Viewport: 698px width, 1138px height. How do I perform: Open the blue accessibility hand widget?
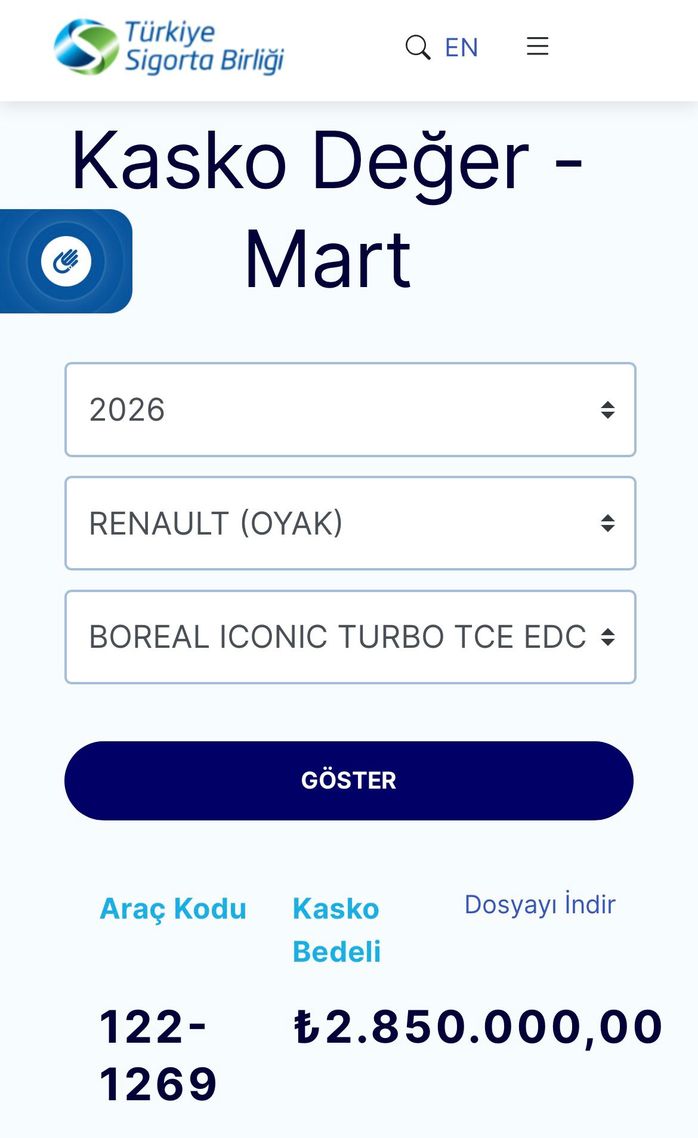[66, 261]
